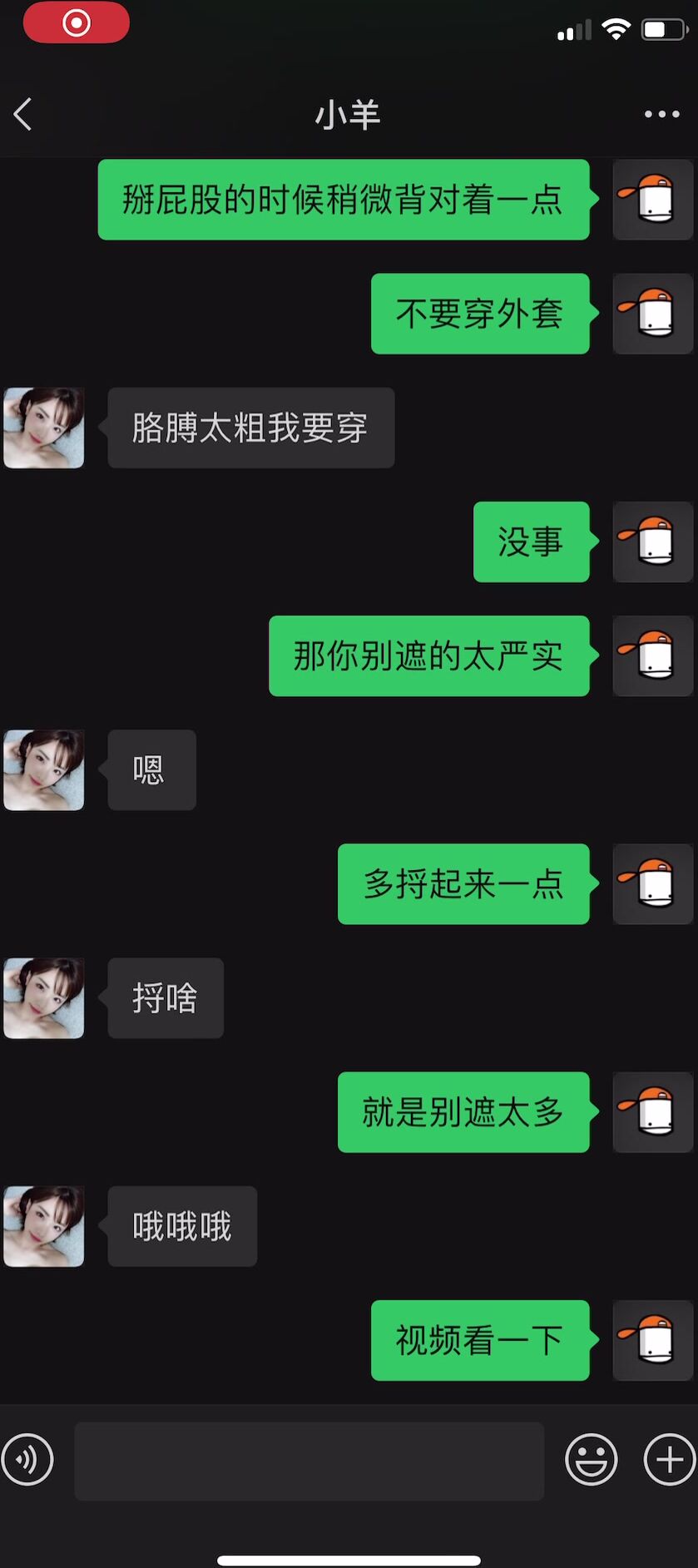Viewport: 698px width, 1568px height.
Task: Tap 小羊's avatar next to "嗯"
Action: (x=43, y=770)
